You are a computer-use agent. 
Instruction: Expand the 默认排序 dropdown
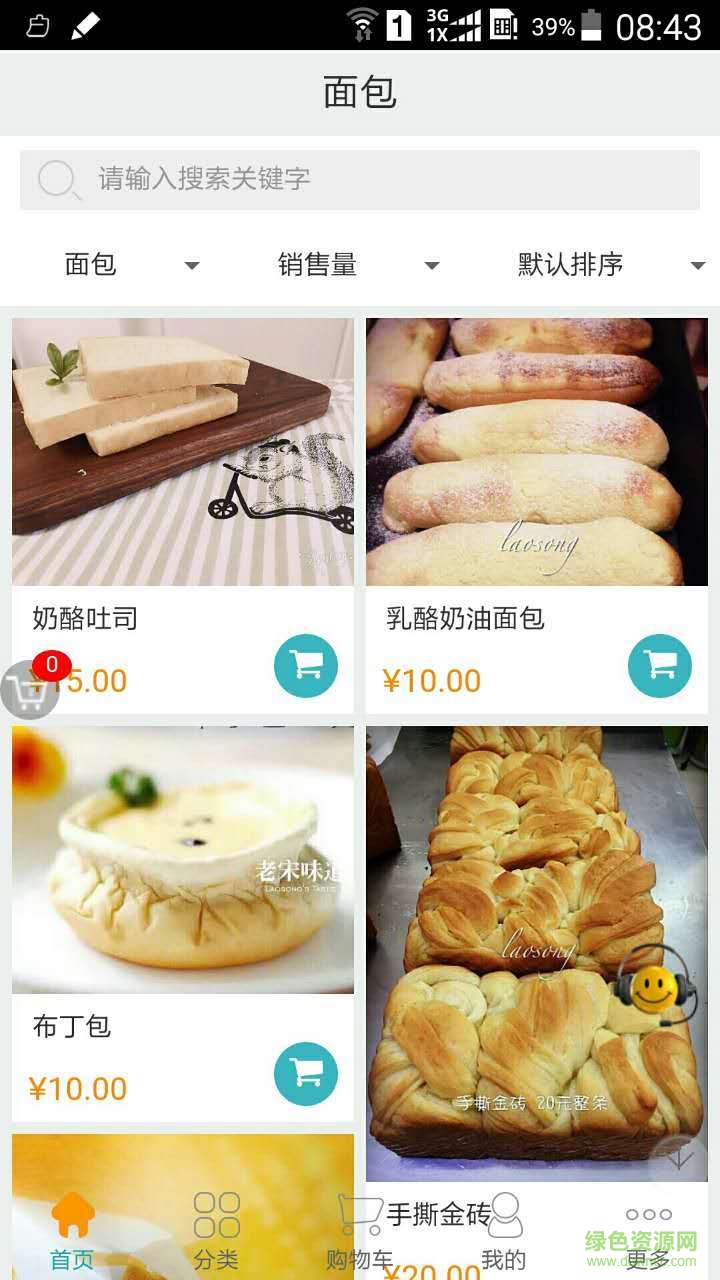[610, 265]
